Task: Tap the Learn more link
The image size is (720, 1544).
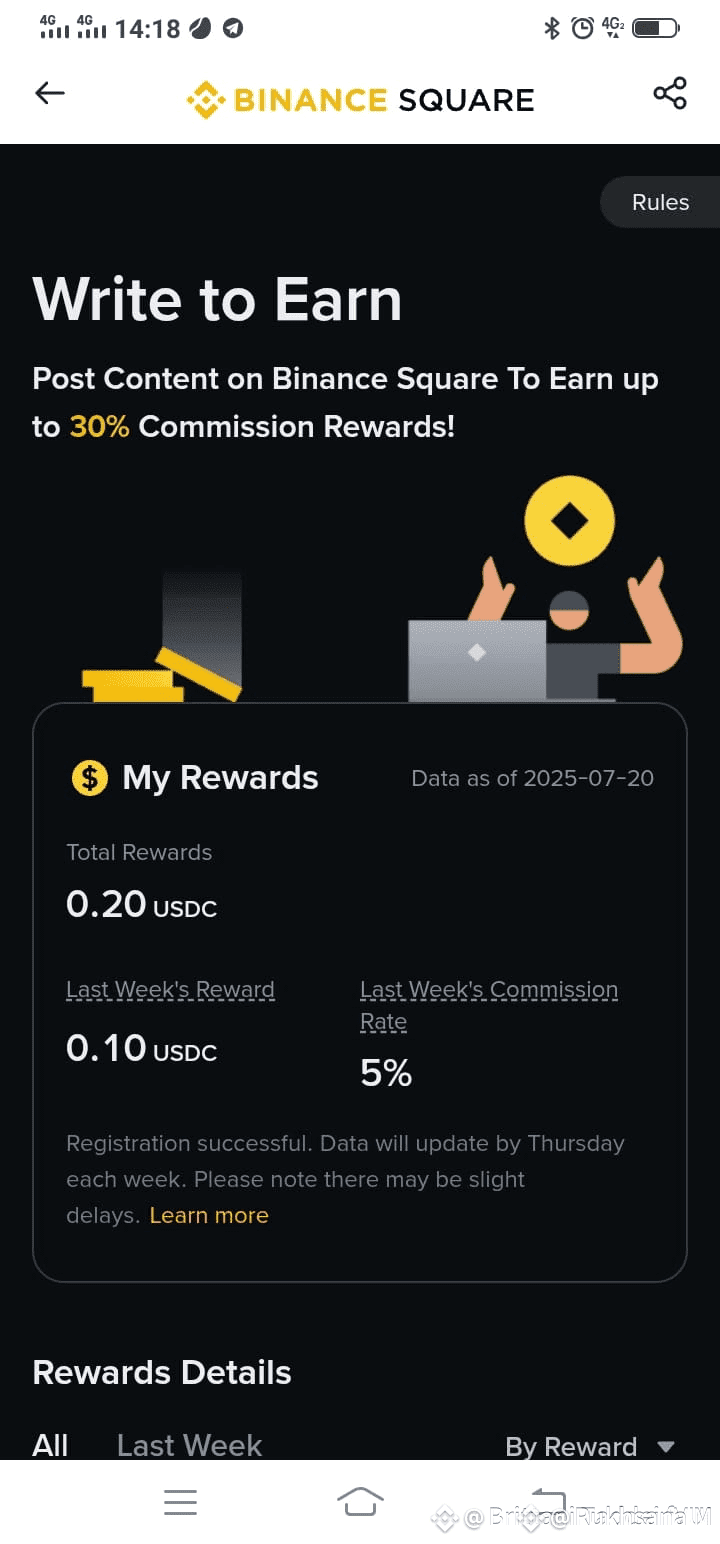Action: [209, 1215]
